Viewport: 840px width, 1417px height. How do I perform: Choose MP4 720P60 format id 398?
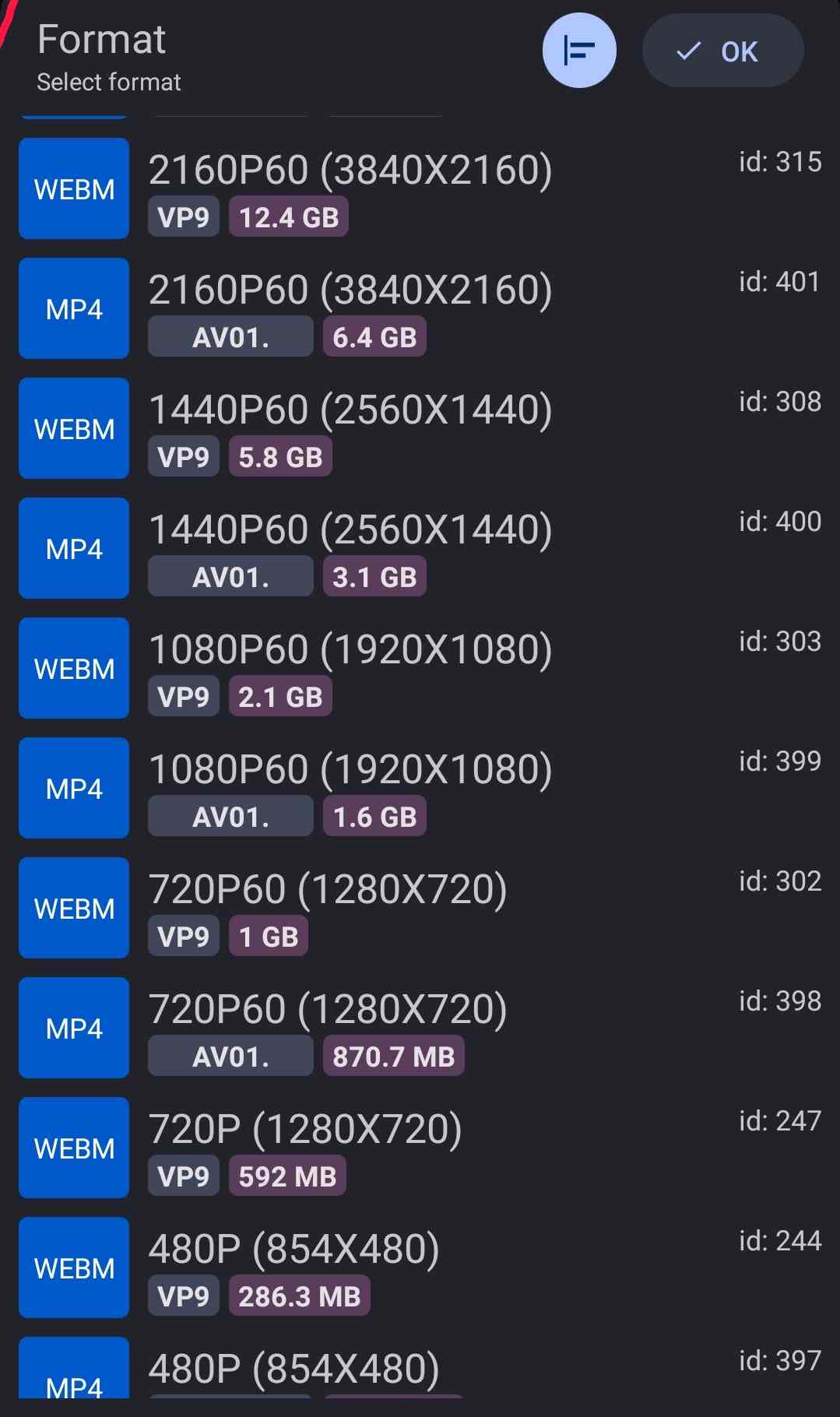[420, 1028]
